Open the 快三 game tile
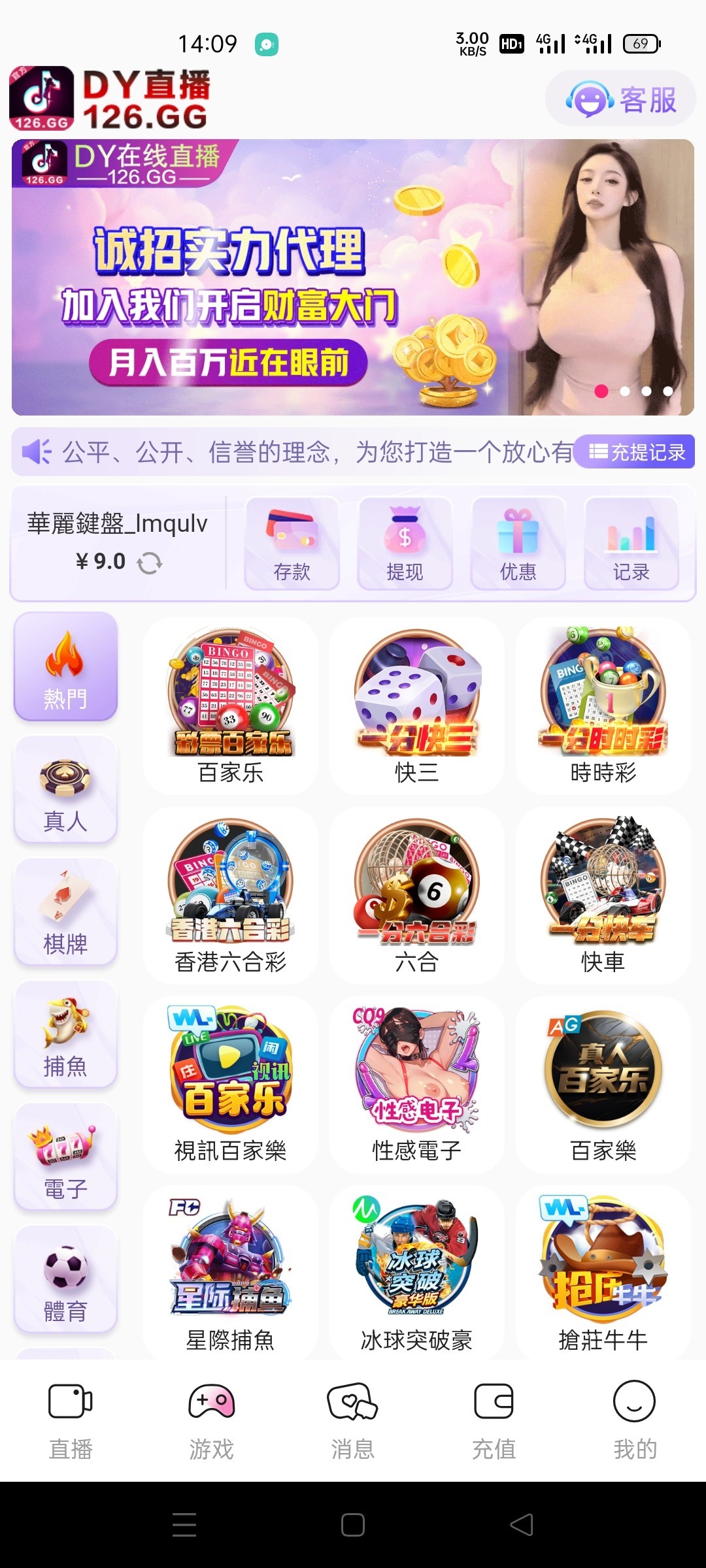Viewport: 706px width, 1568px height. (x=416, y=706)
